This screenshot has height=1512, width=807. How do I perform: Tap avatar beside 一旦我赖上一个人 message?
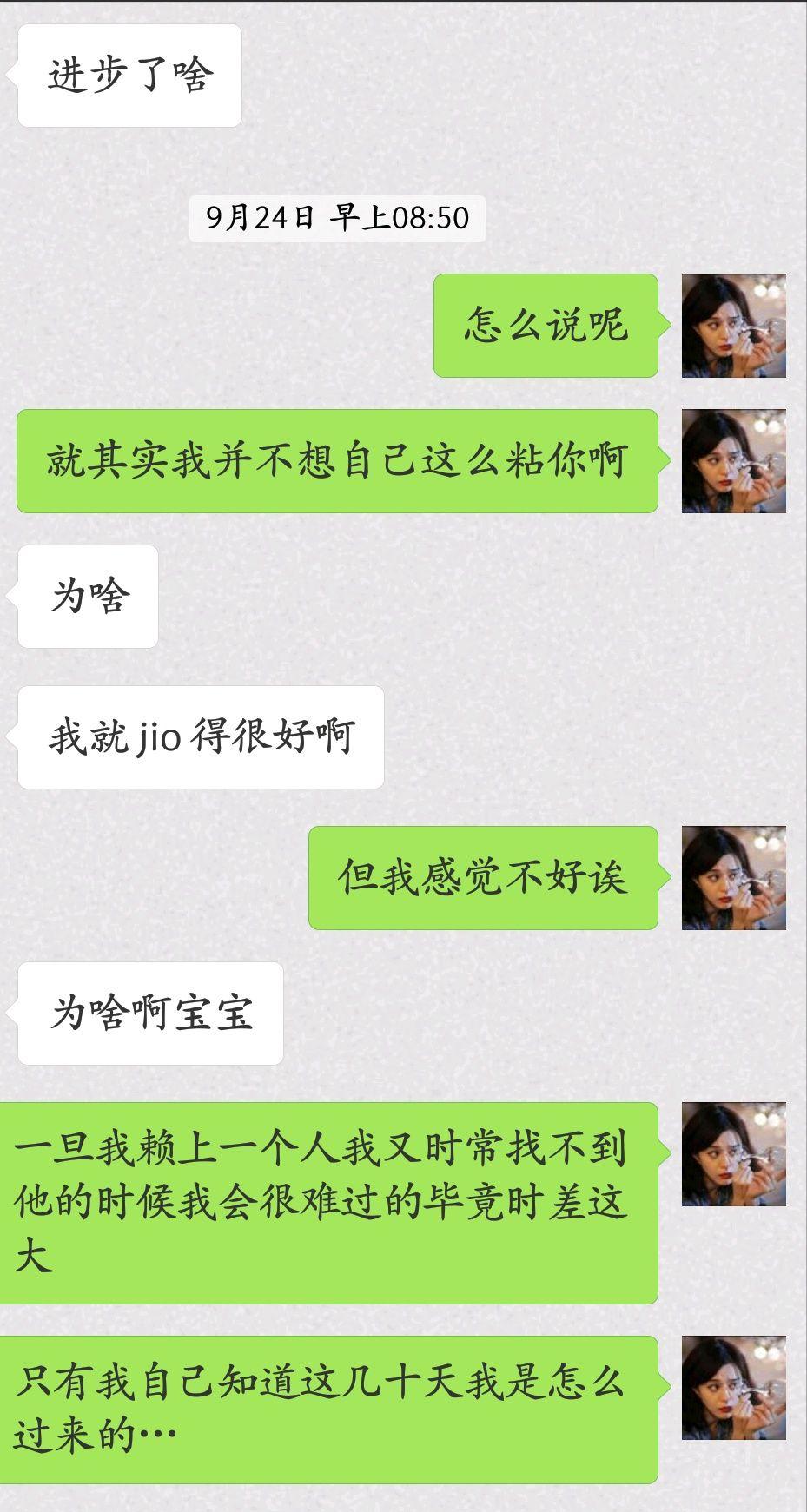pyautogui.click(x=733, y=1154)
